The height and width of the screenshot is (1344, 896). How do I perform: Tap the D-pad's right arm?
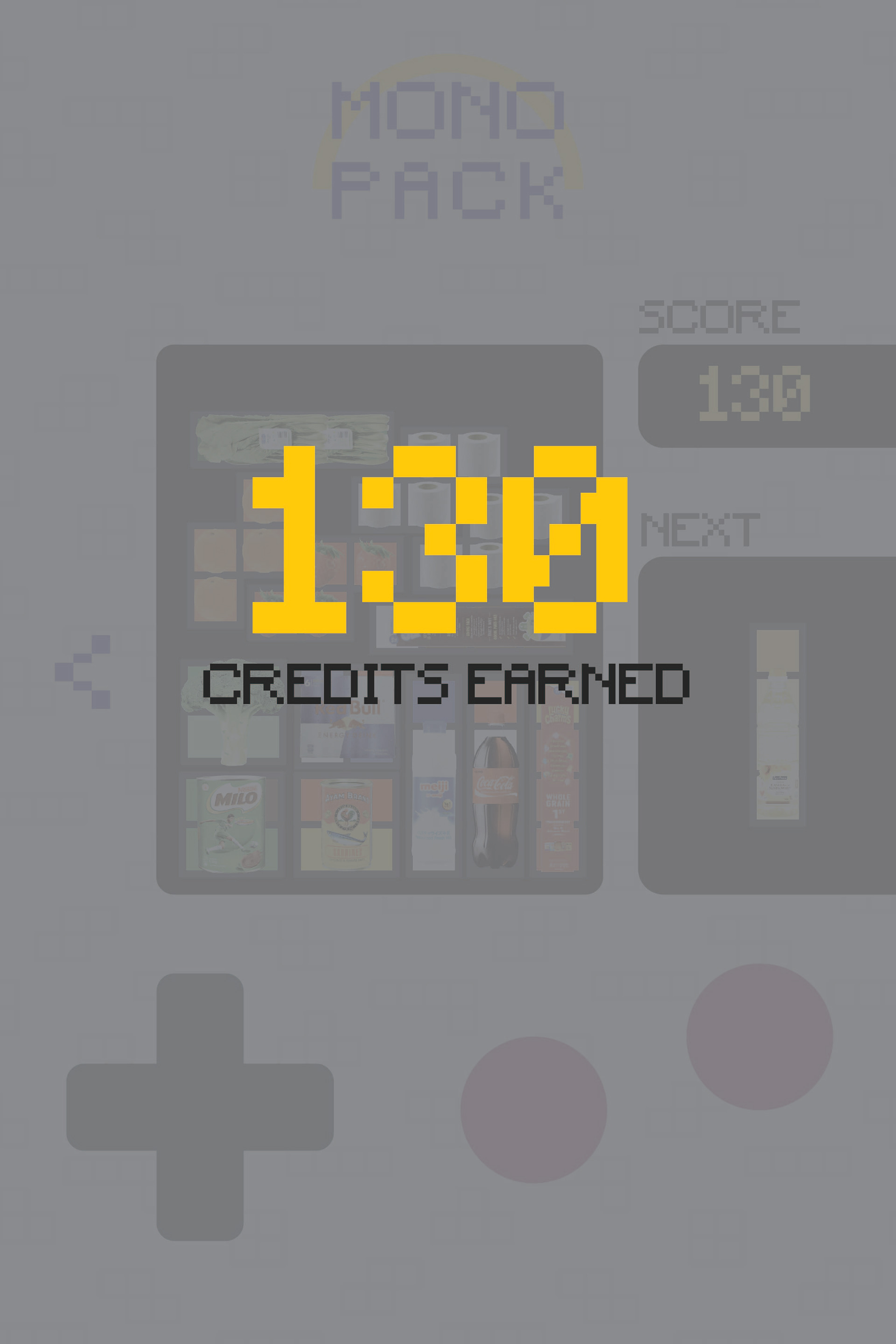288,1107
